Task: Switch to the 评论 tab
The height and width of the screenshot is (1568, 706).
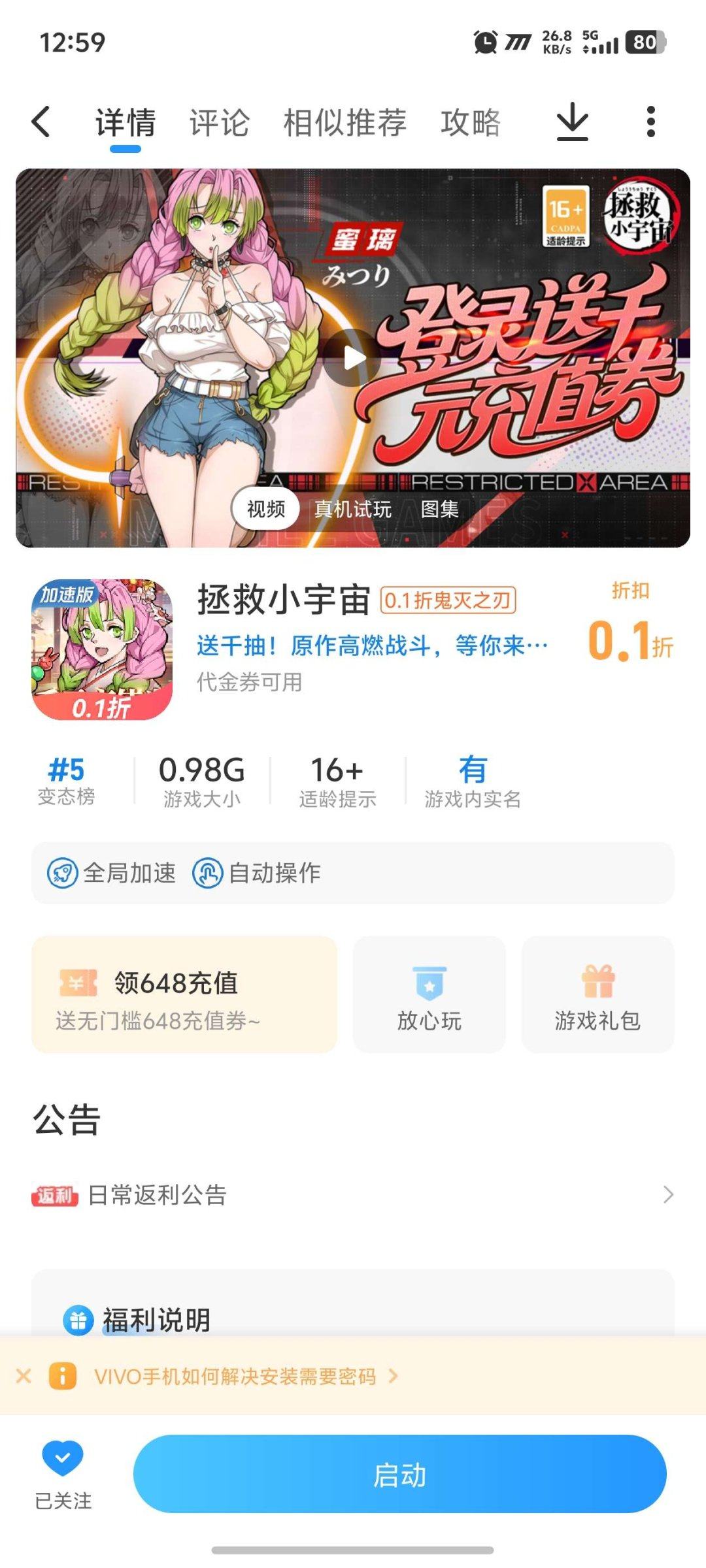Action: tap(218, 122)
